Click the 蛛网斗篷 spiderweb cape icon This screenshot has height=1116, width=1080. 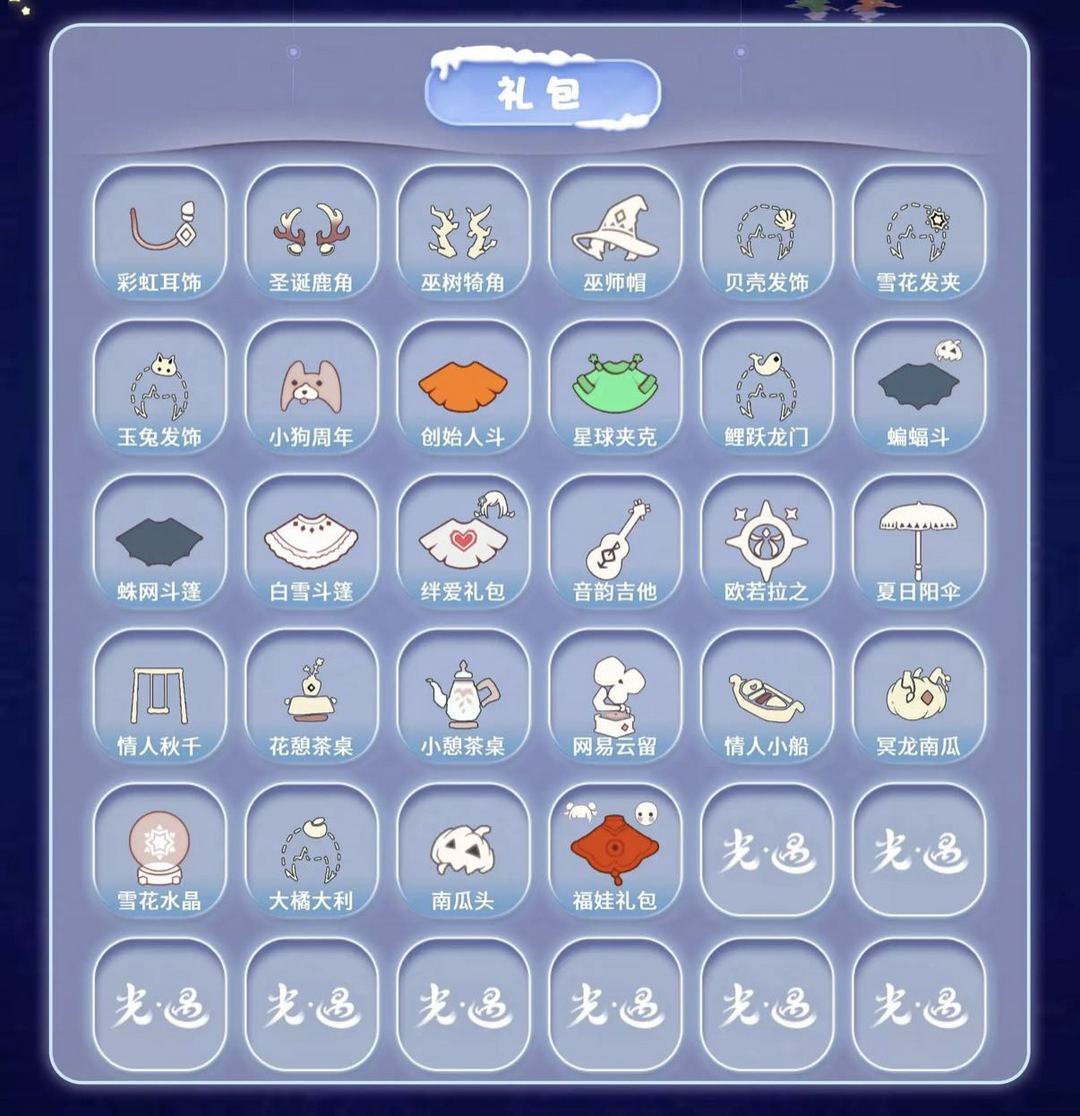(158, 540)
